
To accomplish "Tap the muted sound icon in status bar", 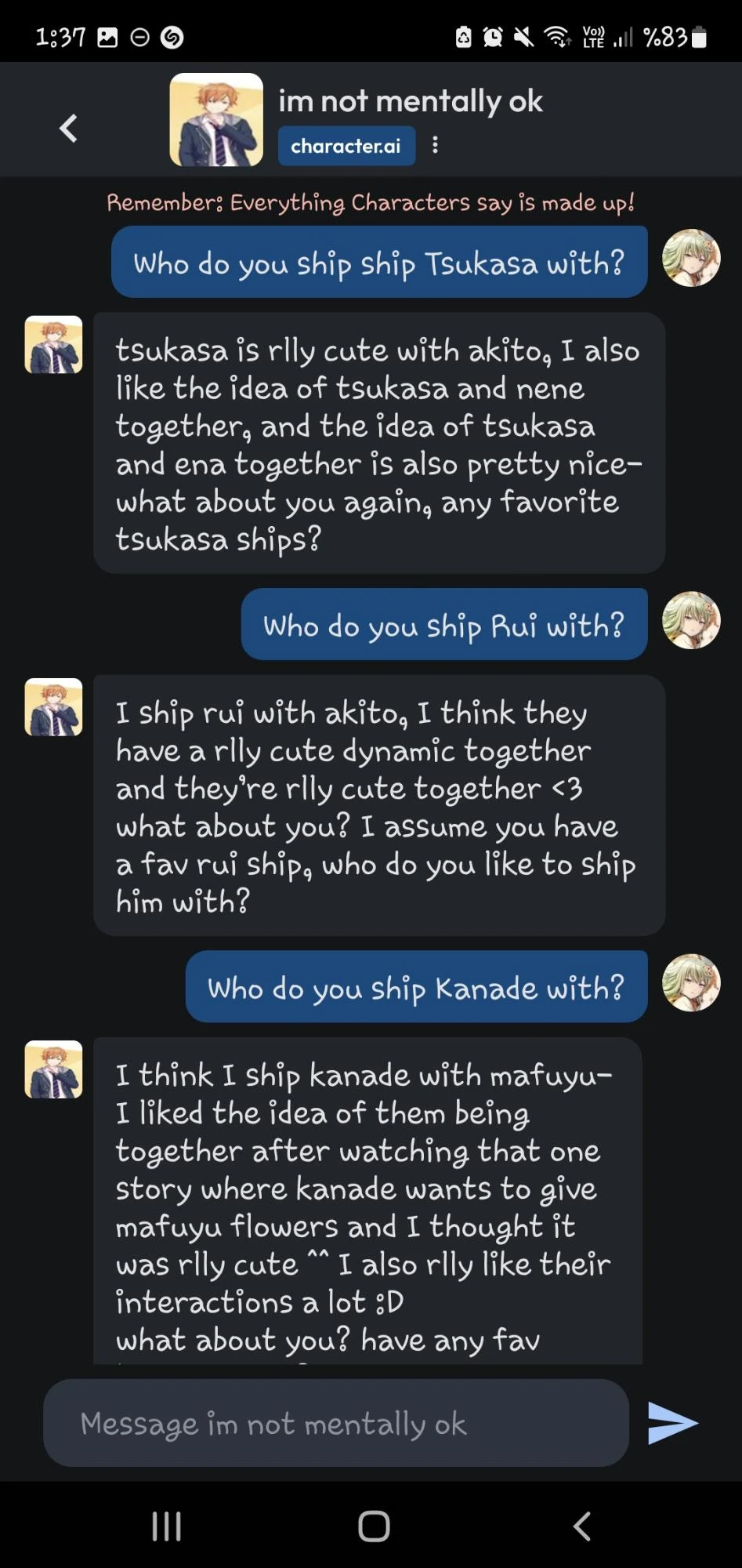I will (x=526, y=35).
